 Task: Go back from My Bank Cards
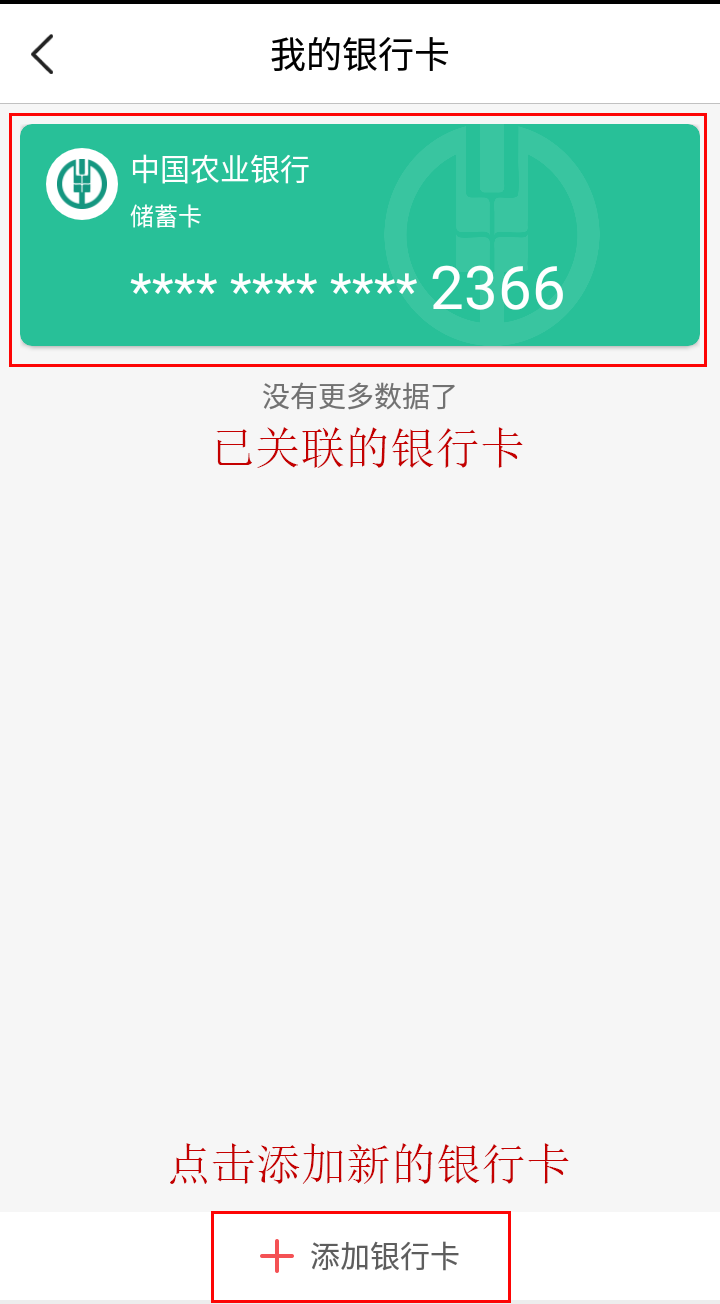coord(42,54)
